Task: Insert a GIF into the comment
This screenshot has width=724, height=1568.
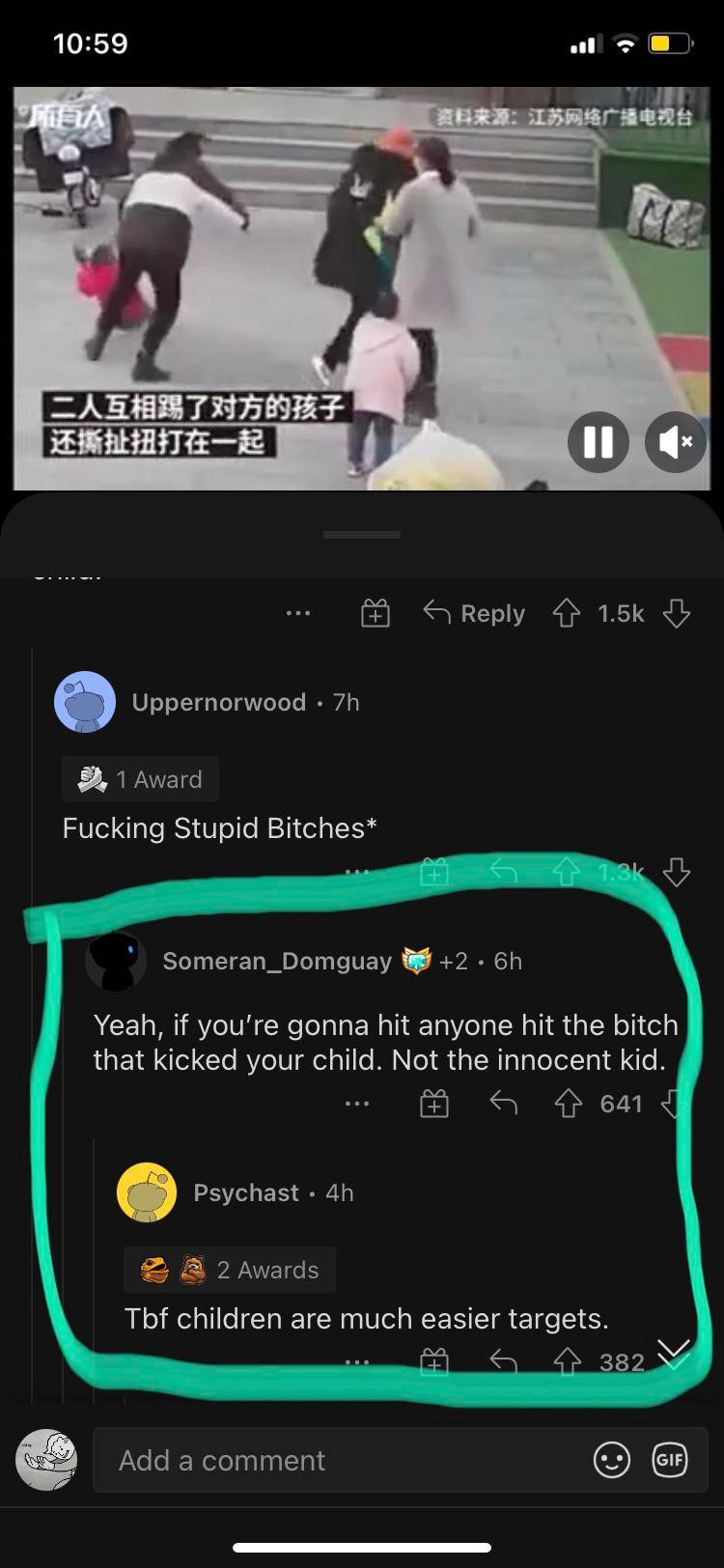Action: (670, 1460)
